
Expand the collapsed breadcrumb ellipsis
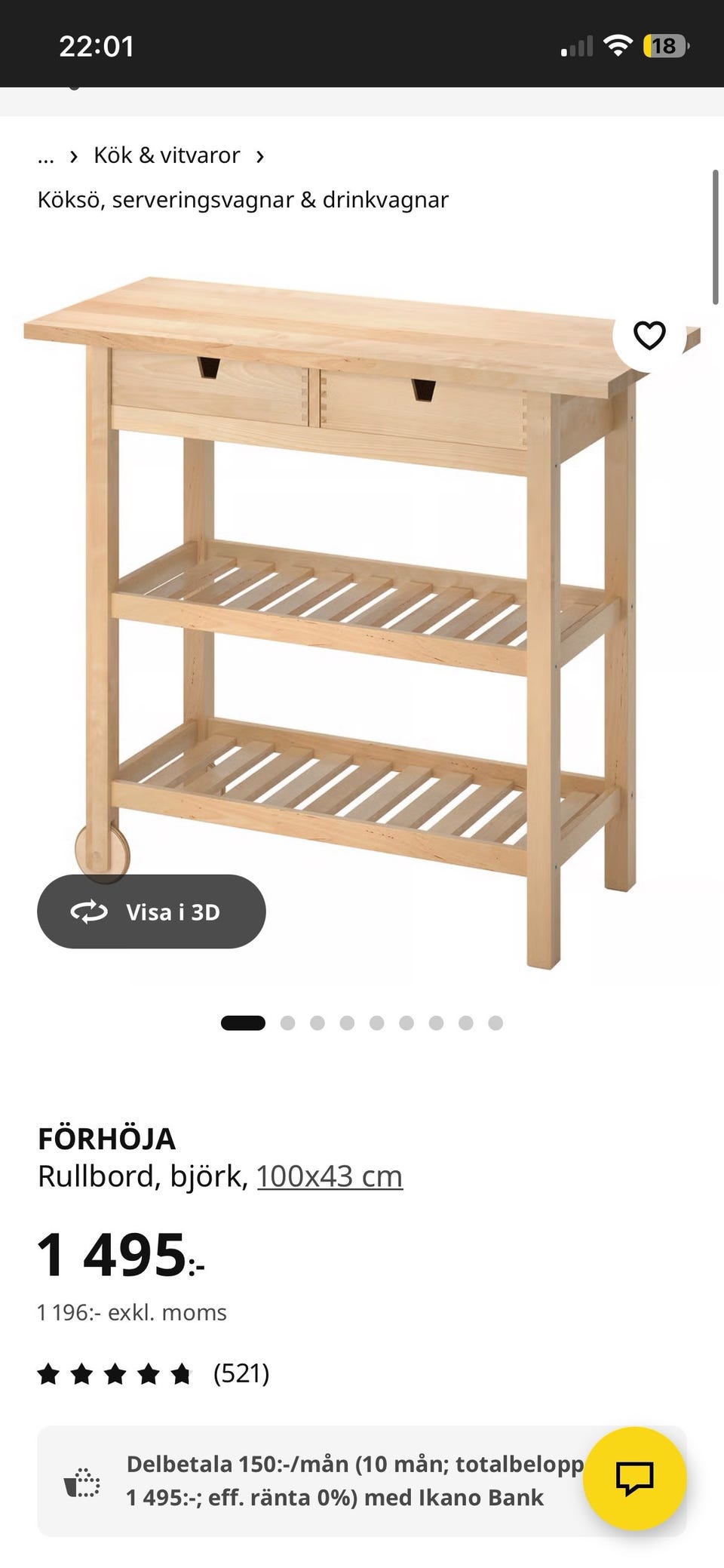click(x=46, y=156)
